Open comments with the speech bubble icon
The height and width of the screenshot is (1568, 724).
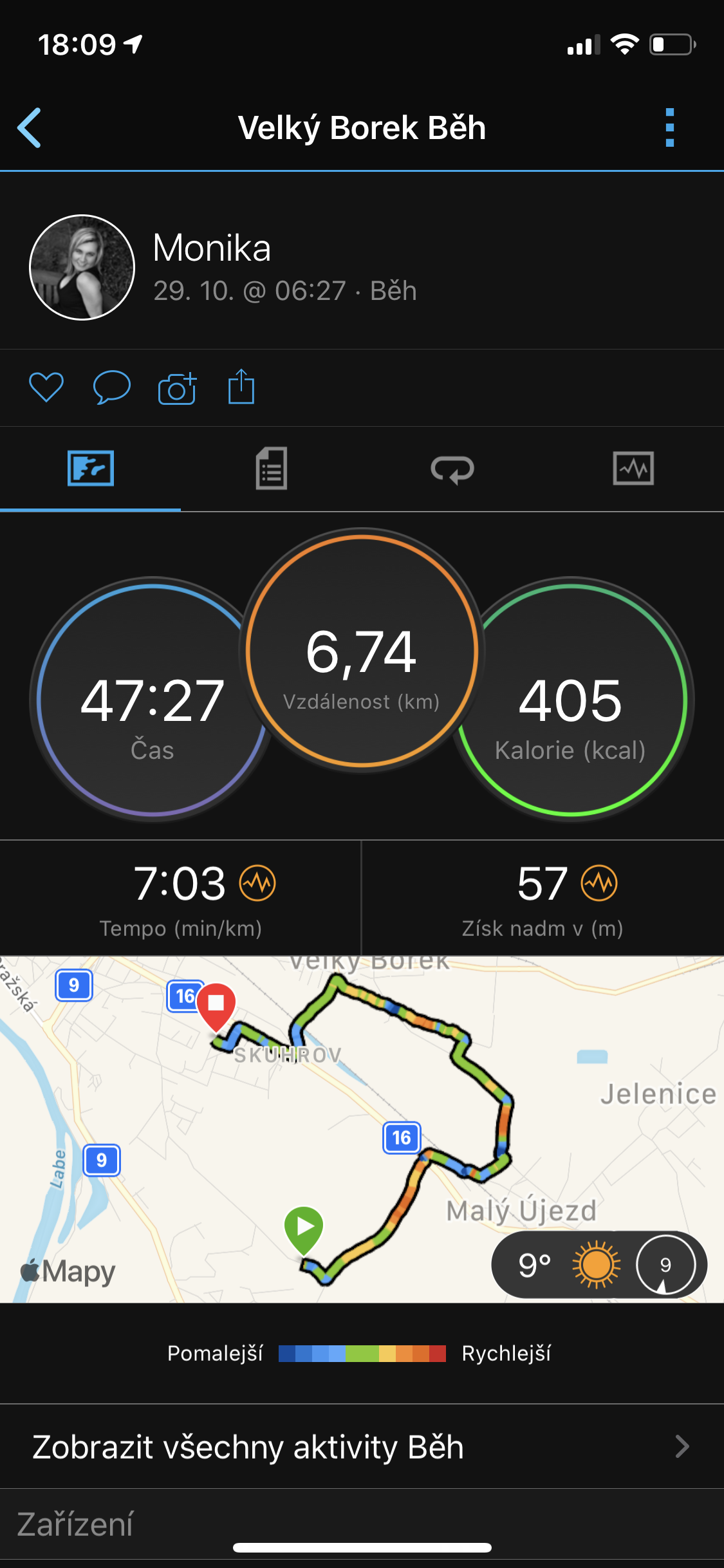click(112, 387)
